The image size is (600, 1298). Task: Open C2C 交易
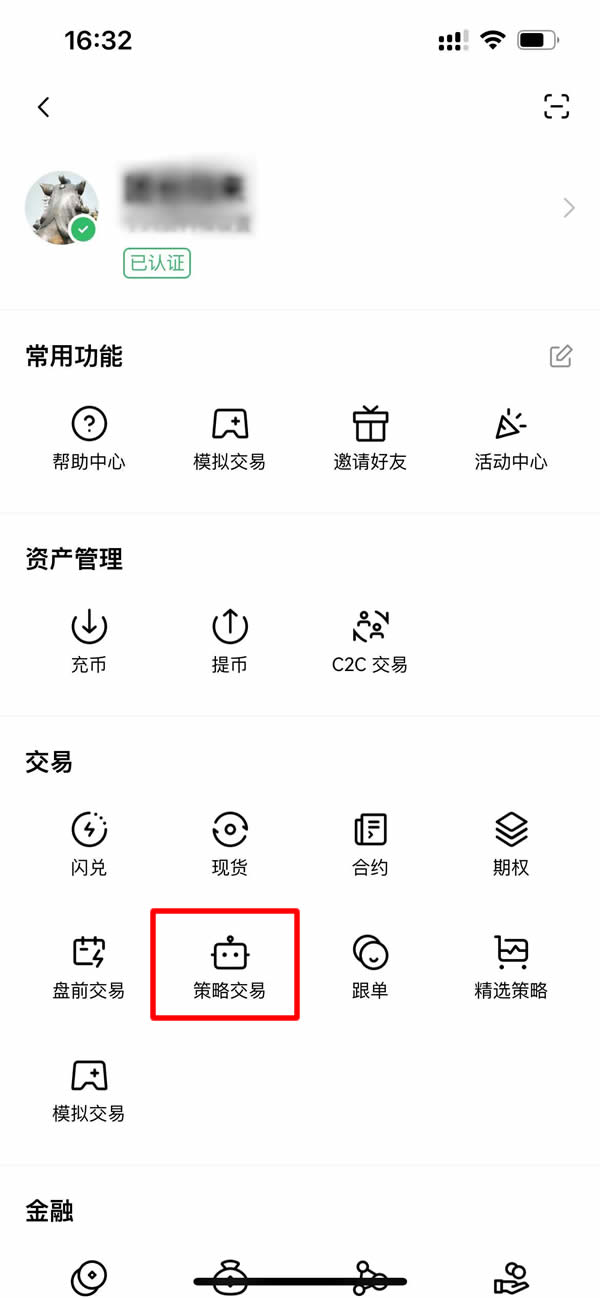click(x=370, y=641)
